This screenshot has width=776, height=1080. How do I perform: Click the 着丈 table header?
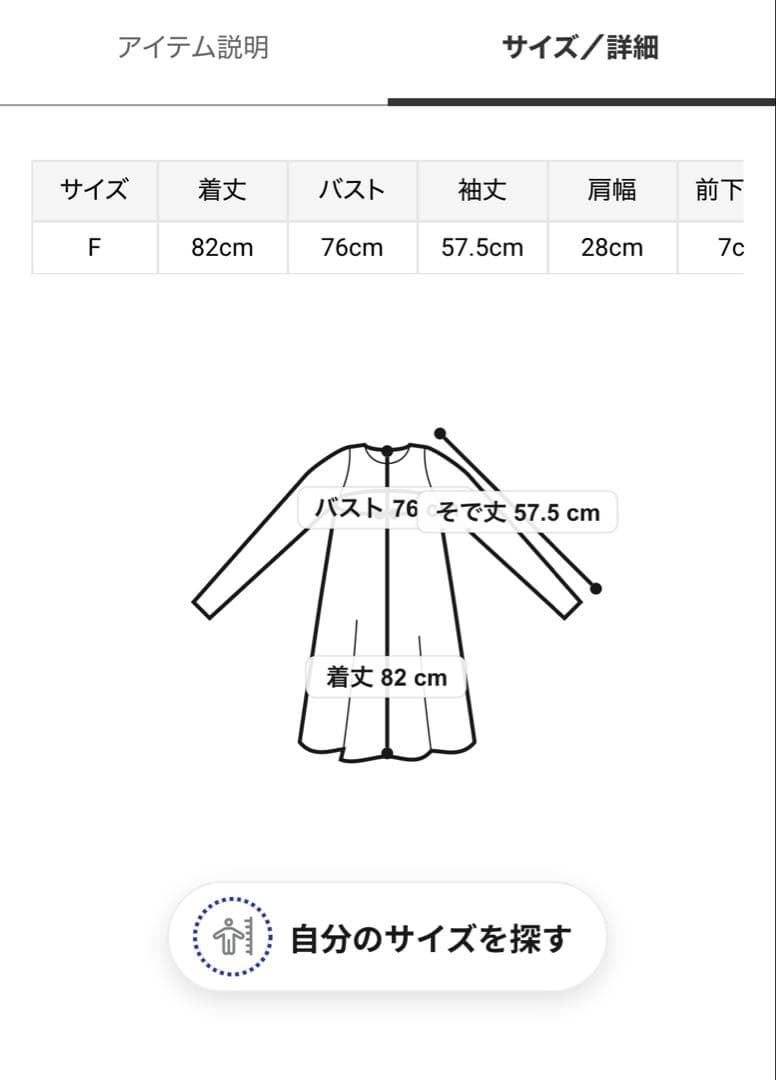point(222,191)
